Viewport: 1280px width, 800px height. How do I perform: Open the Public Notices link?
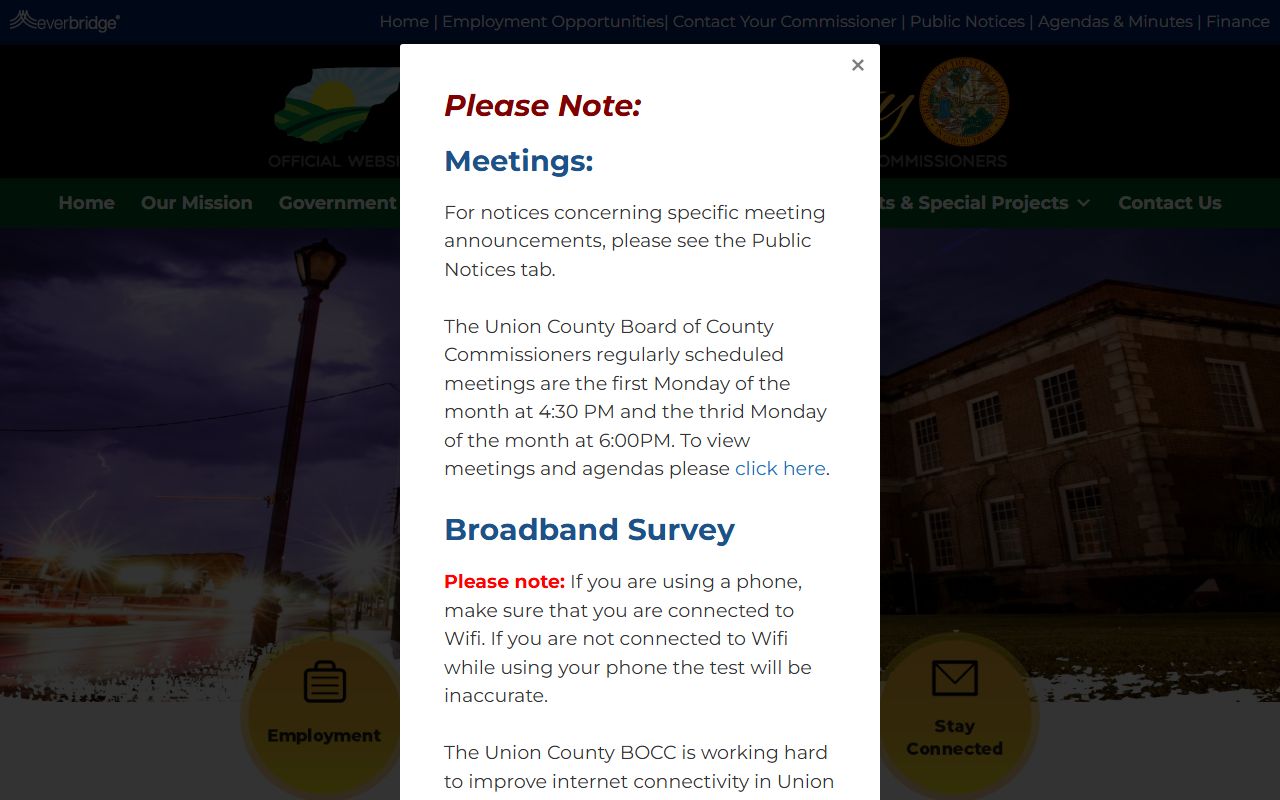tap(967, 22)
